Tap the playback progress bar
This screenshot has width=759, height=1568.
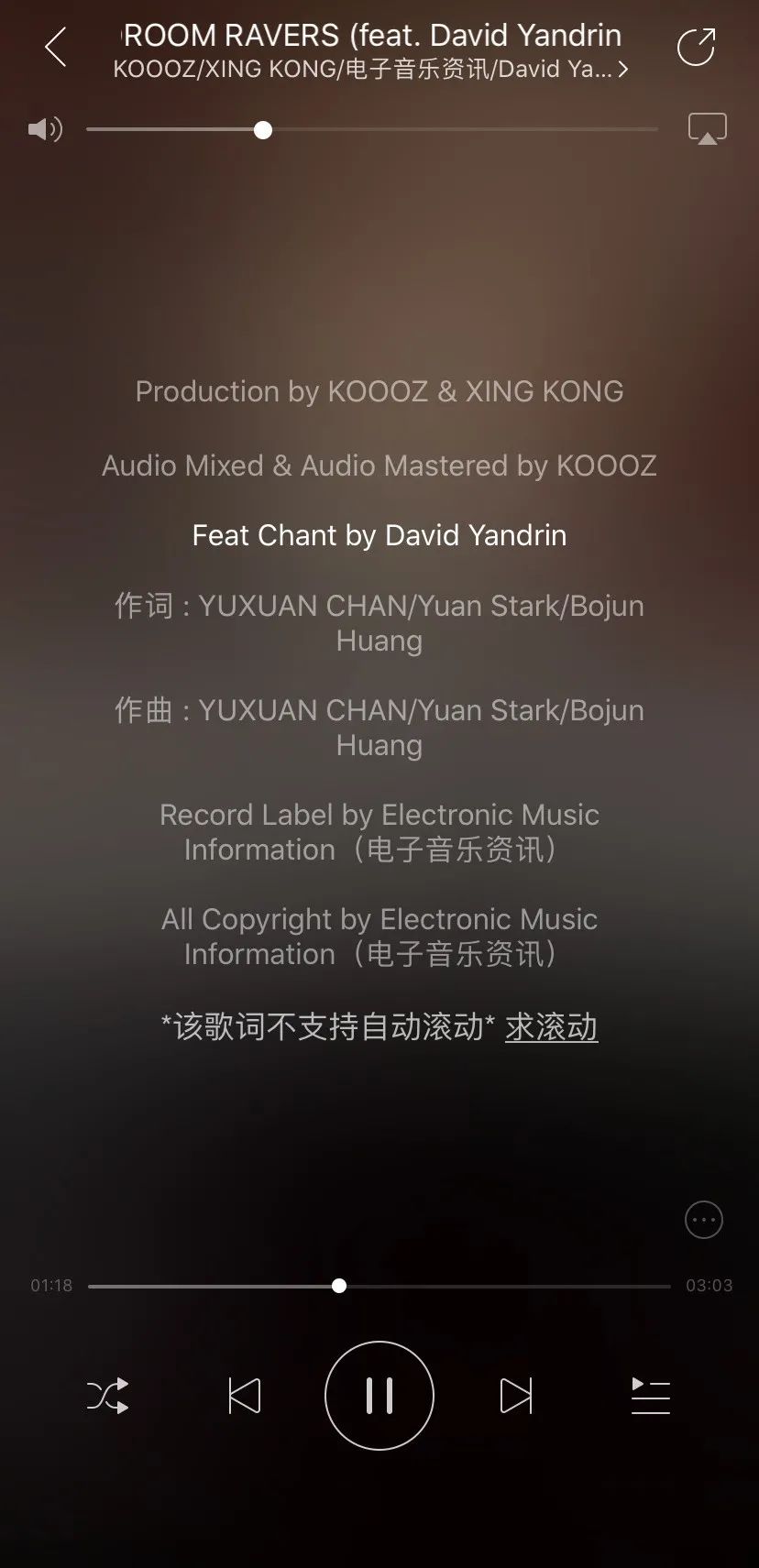[x=504, y=1286]
